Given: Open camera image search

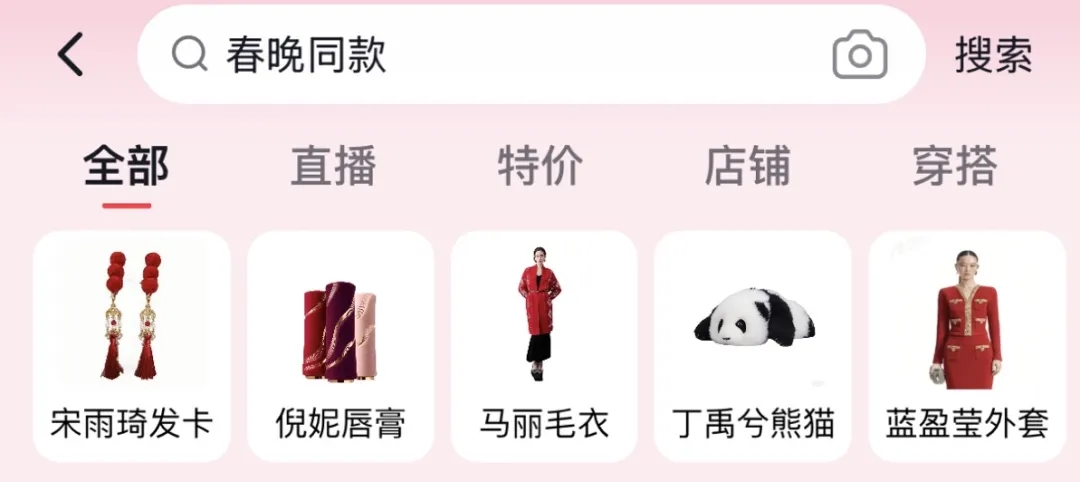Looking at the screenshot, I should click(859, 55).
